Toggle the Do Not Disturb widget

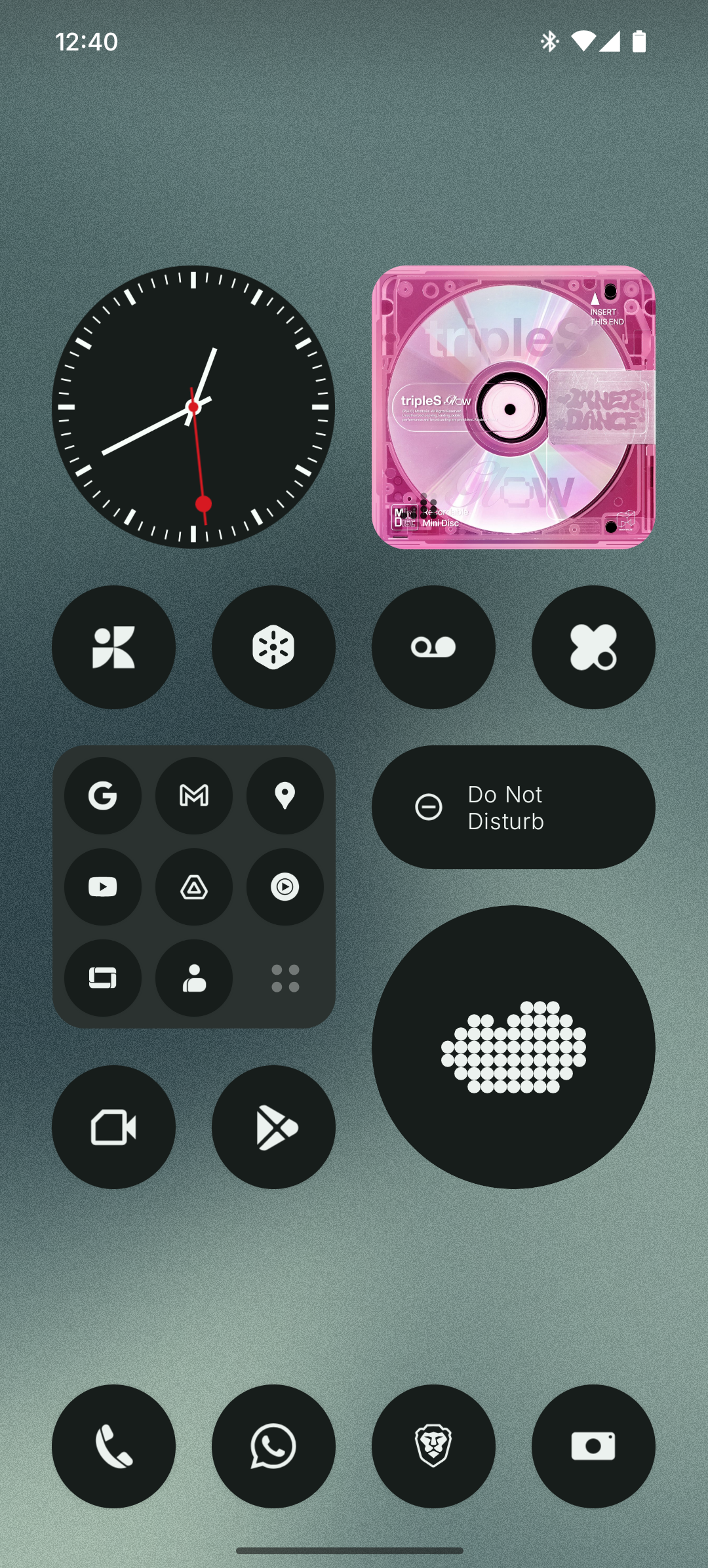click(x=513, y=807)
